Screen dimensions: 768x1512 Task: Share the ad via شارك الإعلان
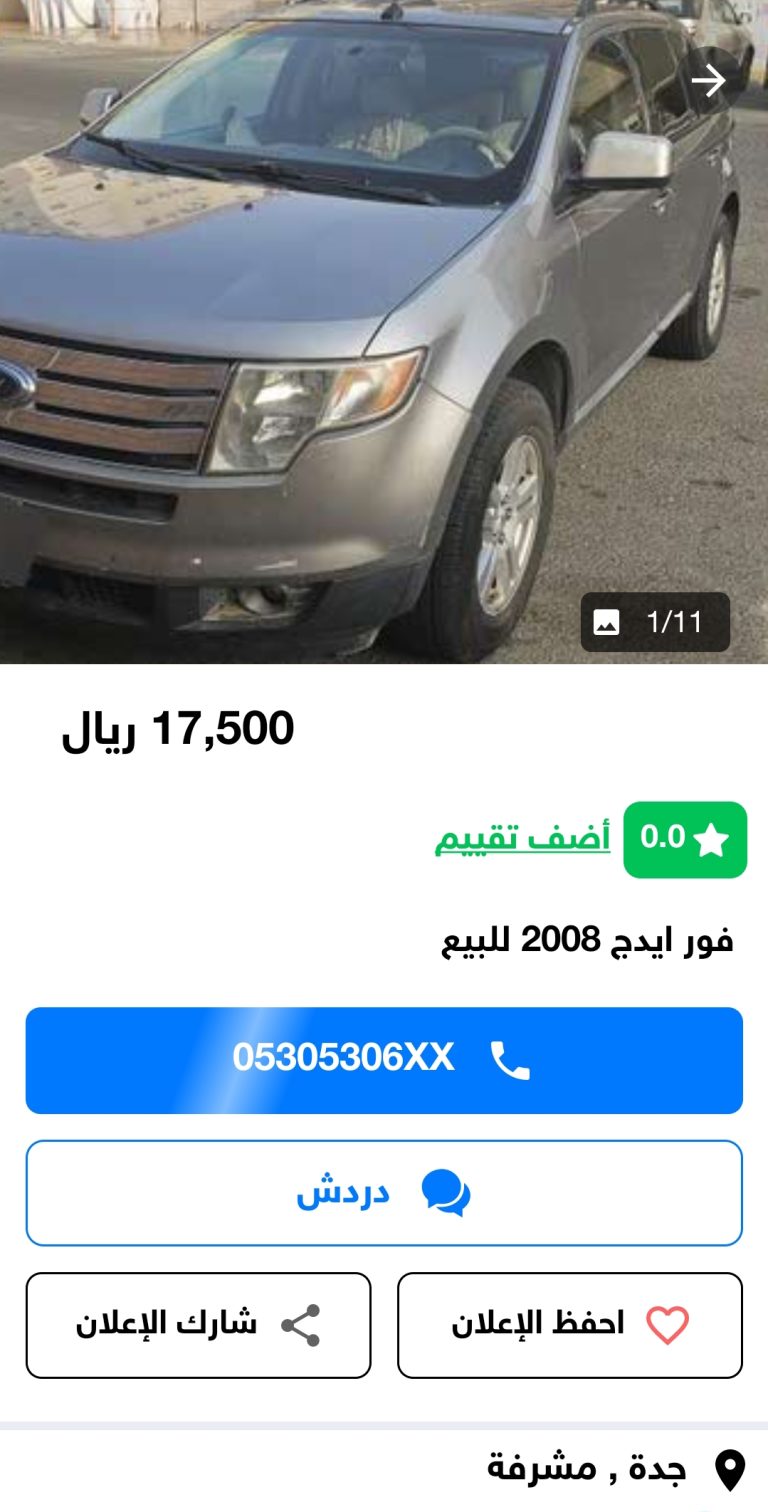(198, 1325)
